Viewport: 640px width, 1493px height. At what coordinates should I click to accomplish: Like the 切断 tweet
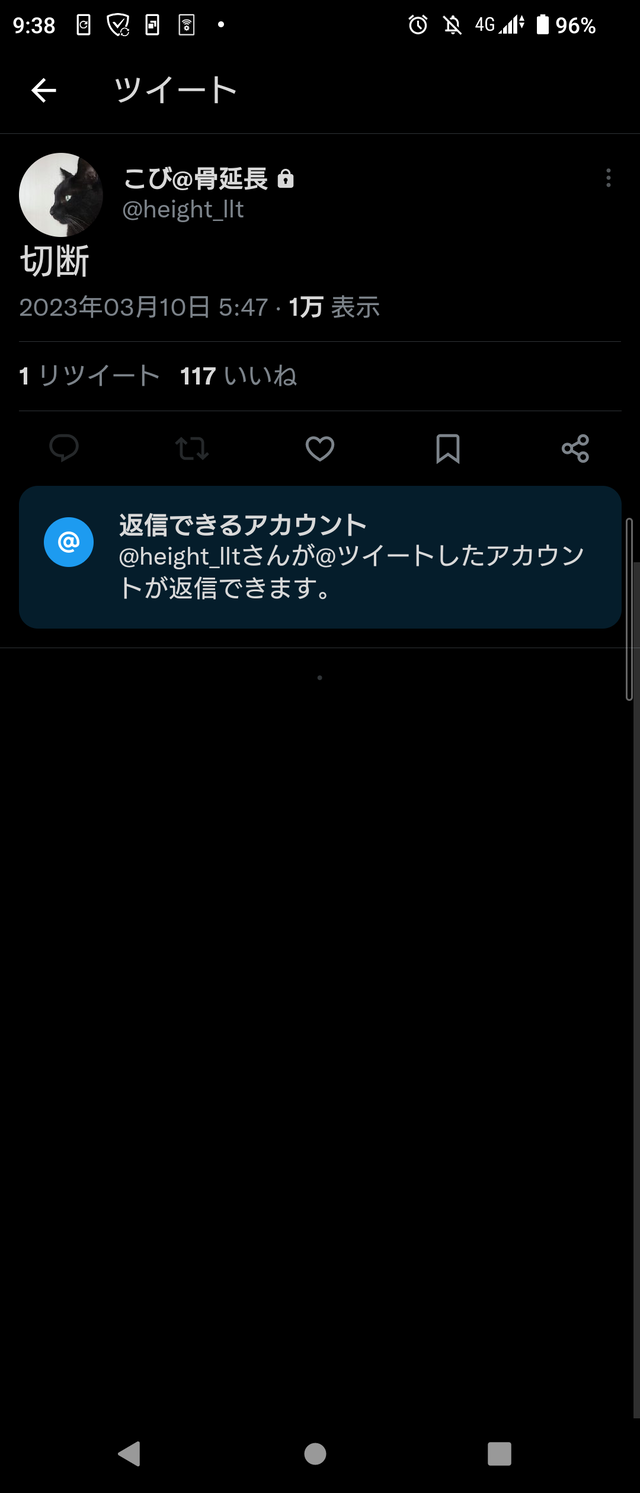[320, 448]
